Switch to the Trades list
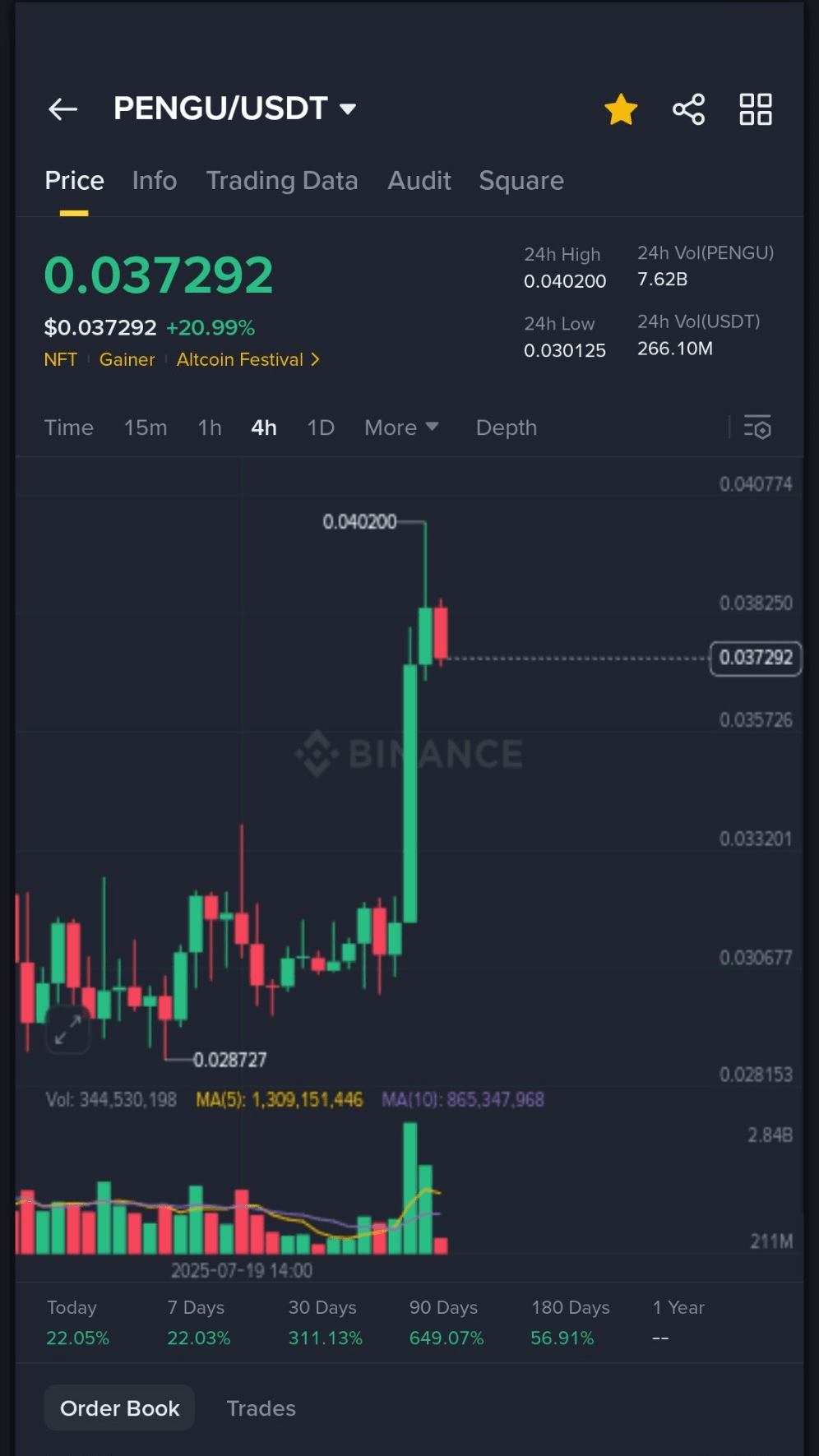The width and height of the screenshot is (819, 1456). 261,1408
